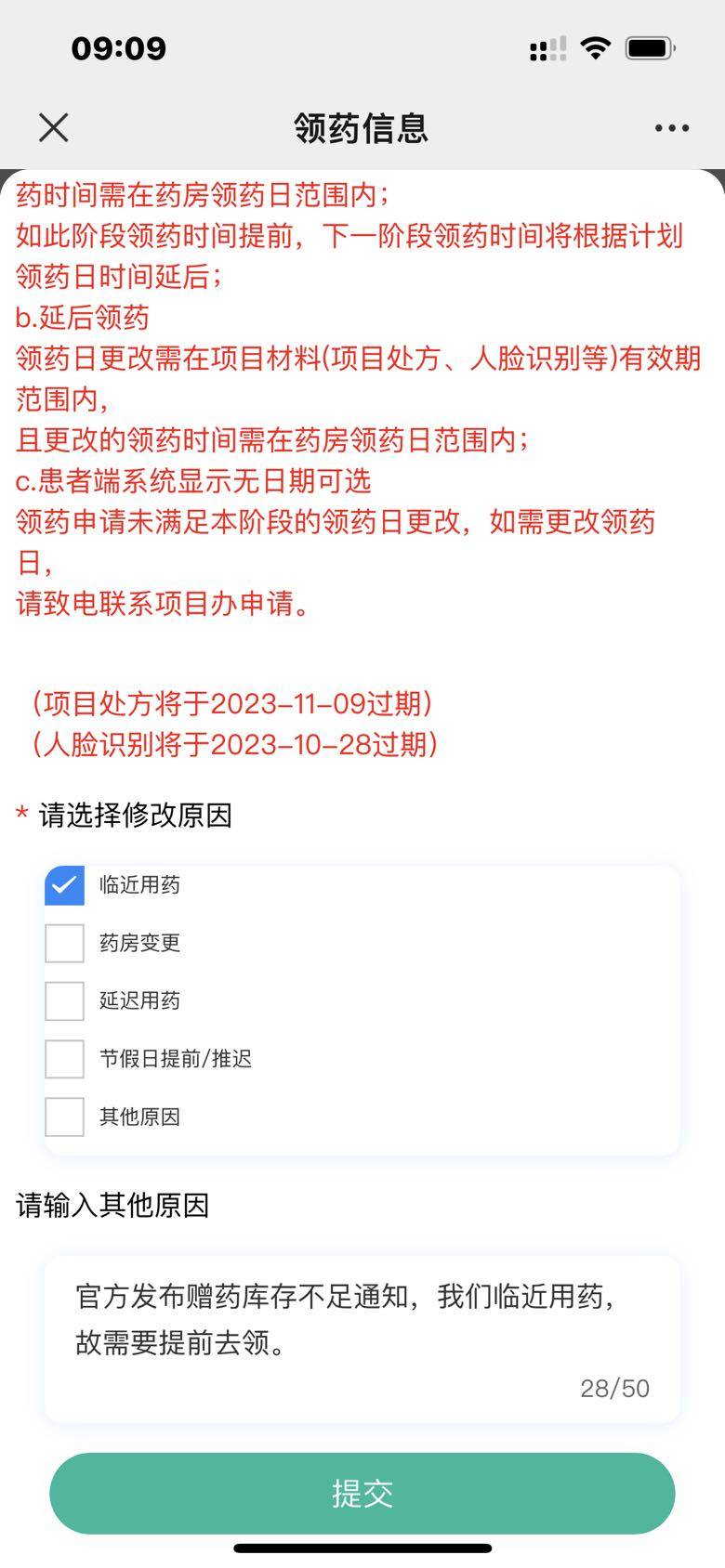Tick the 其他原因 checkbox
This screenshot has width=725, height=1568.
[x=65, y=1117]
